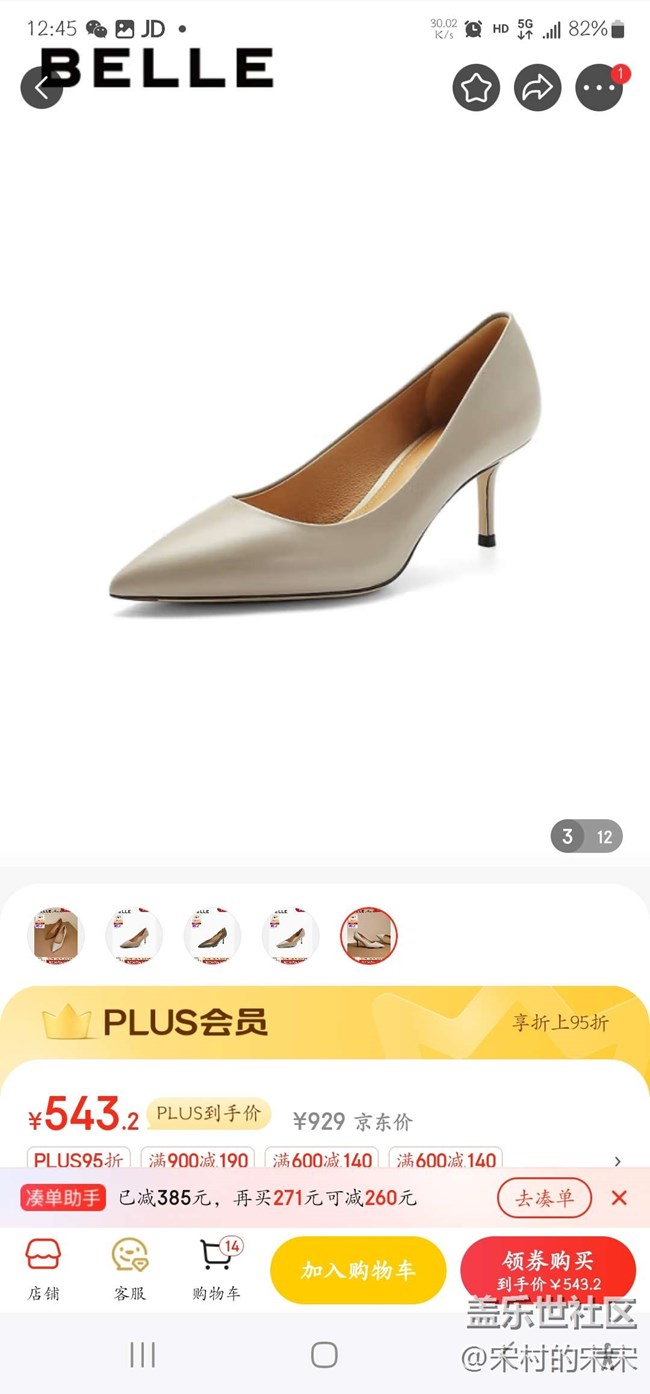The width and height of the screenshot is (650, 1394).
Task: Share this shoe product
Action: coord(538,88)
